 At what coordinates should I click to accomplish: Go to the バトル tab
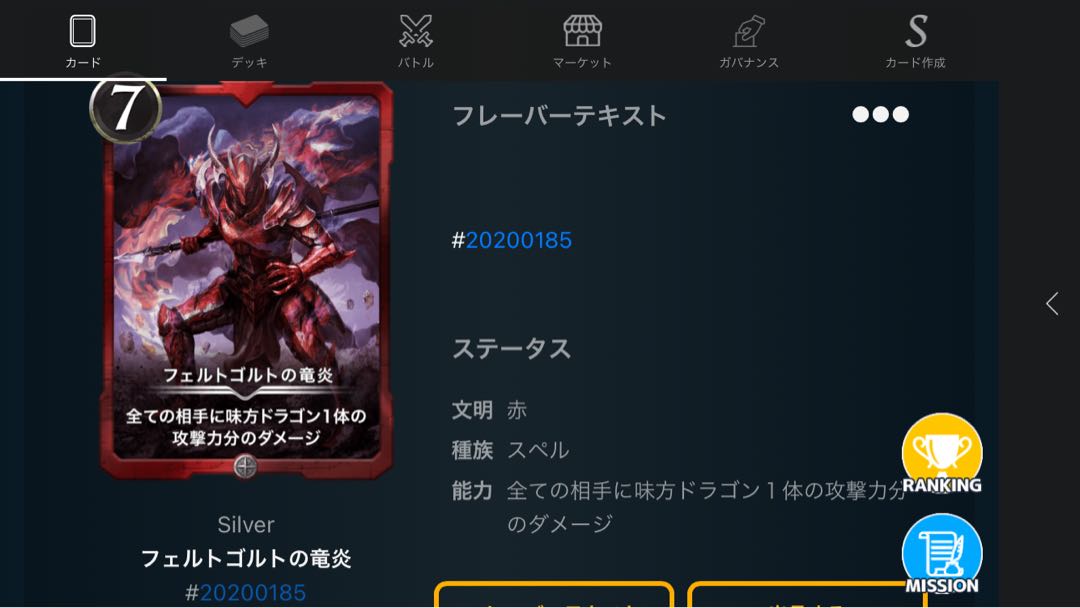coord(416,41)
